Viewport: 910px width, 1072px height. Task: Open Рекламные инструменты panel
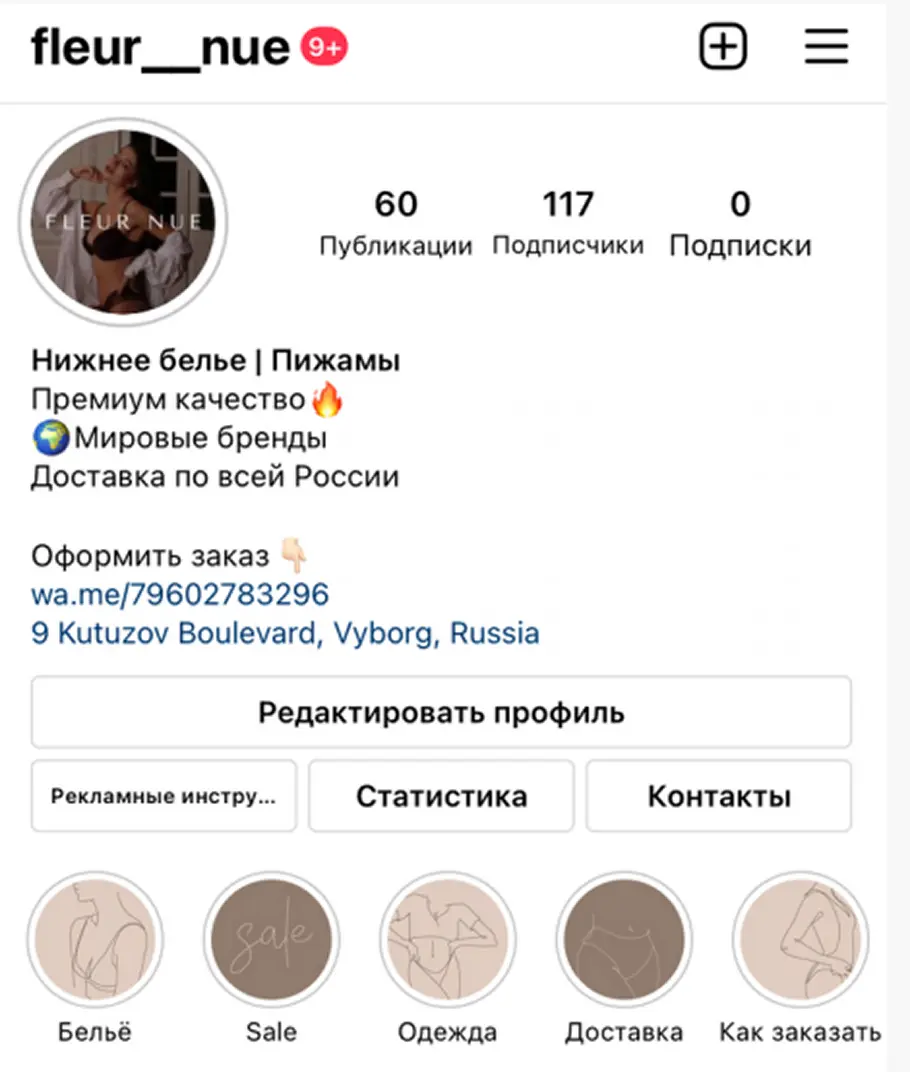(163, 796)
